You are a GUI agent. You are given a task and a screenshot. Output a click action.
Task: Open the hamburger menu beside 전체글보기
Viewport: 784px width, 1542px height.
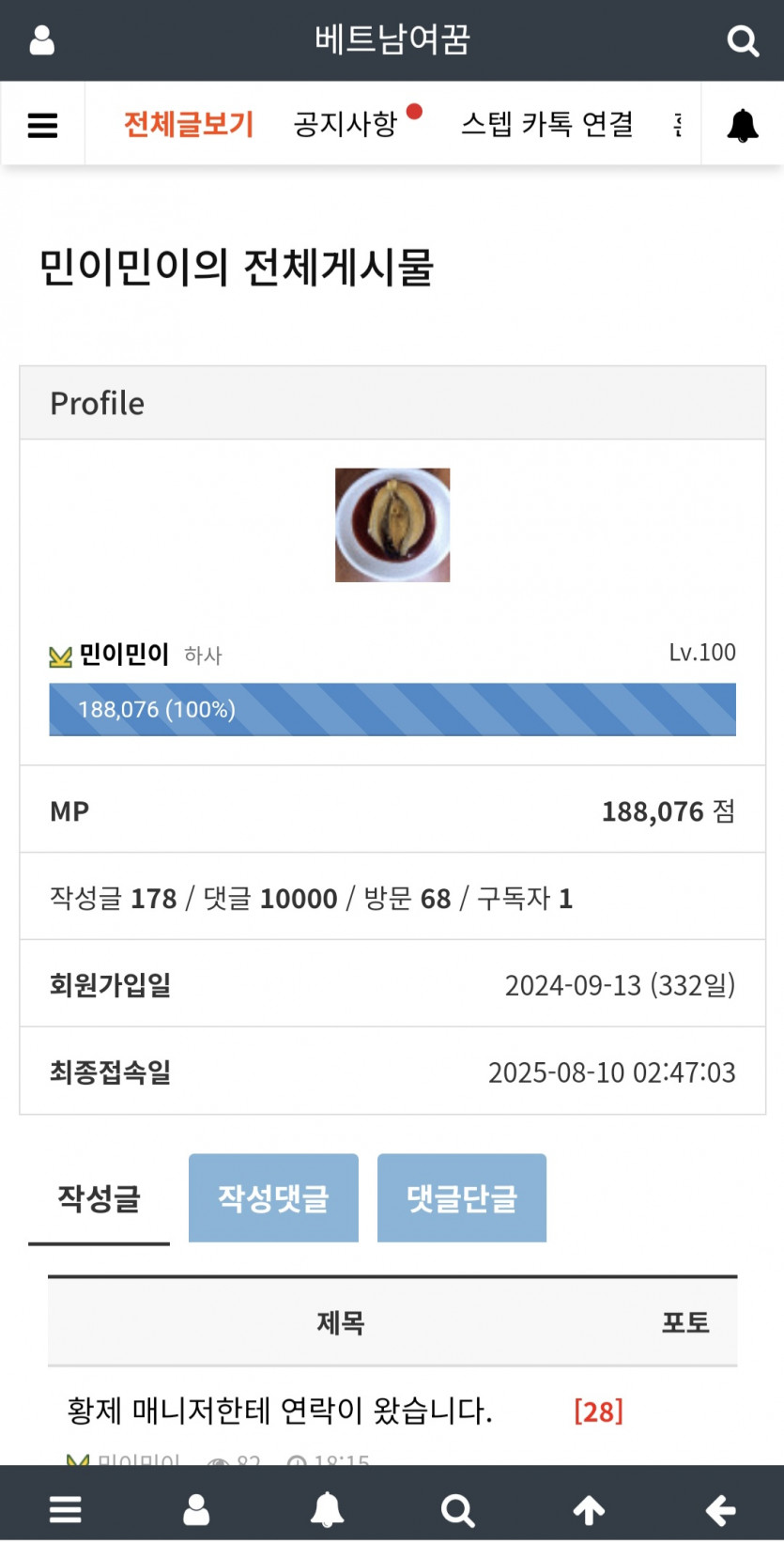[42, 125]
